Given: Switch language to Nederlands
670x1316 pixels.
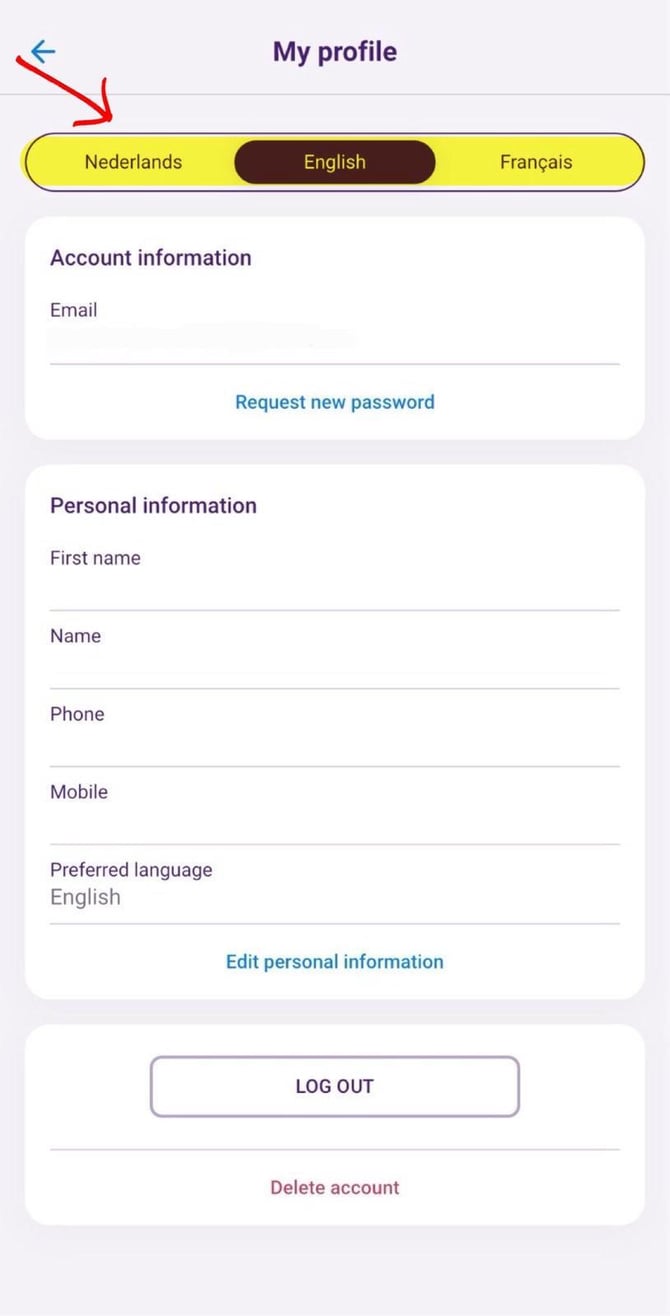Looking at the screenshot, I should pos(133,162).
